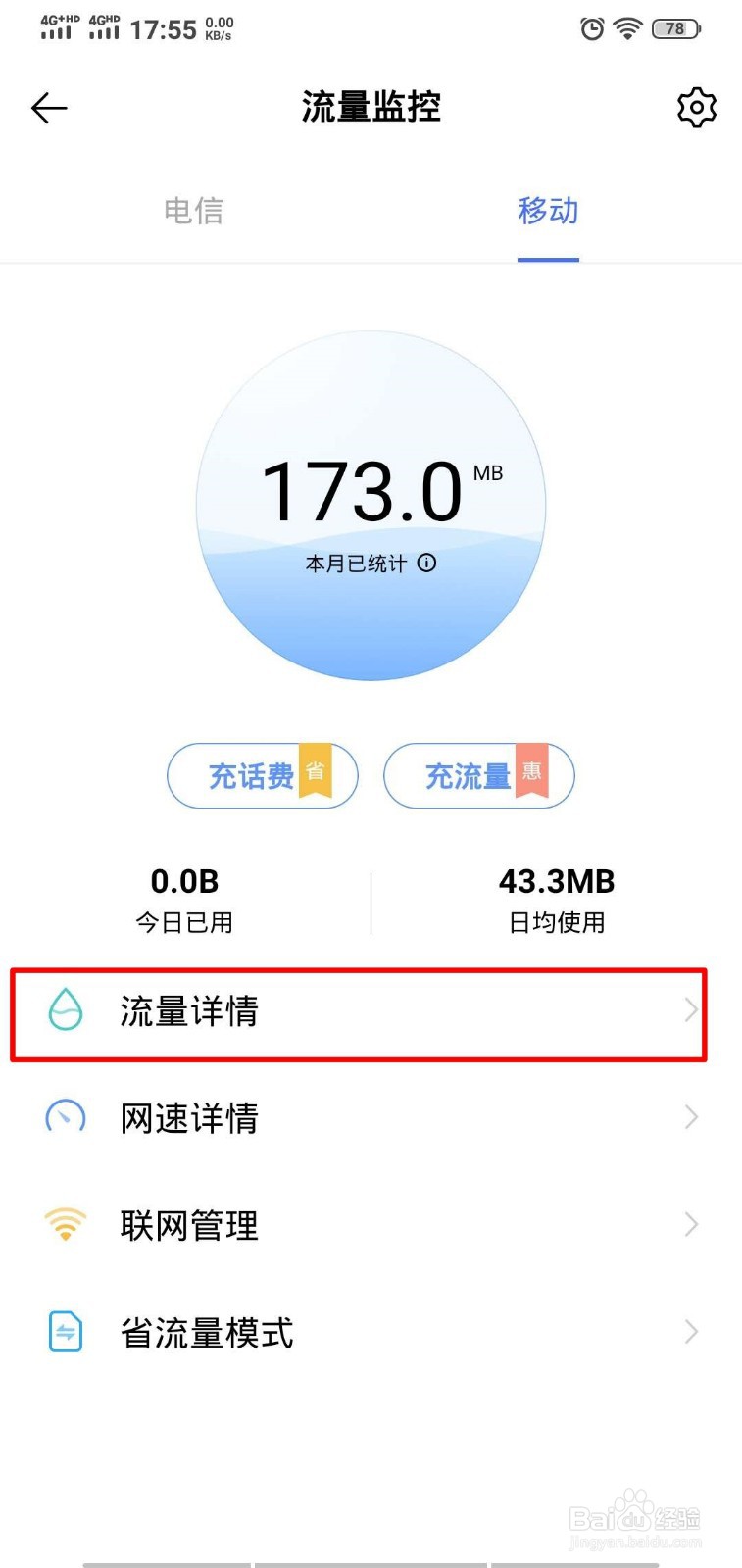Tap the info icon next to 本月已统计
Viewport: 742px width, 1568px height.
click(425, 563)
